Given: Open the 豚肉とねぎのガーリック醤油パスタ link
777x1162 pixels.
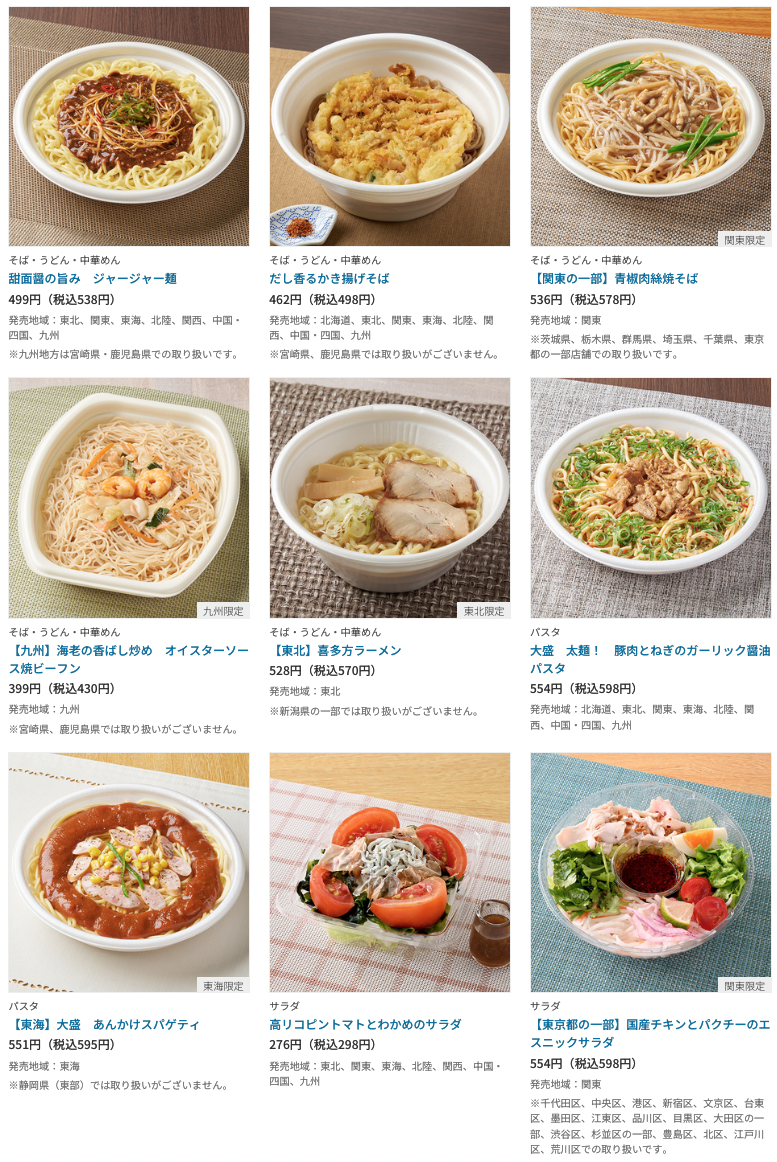Looking at the screenshot, I should (650, 659).
